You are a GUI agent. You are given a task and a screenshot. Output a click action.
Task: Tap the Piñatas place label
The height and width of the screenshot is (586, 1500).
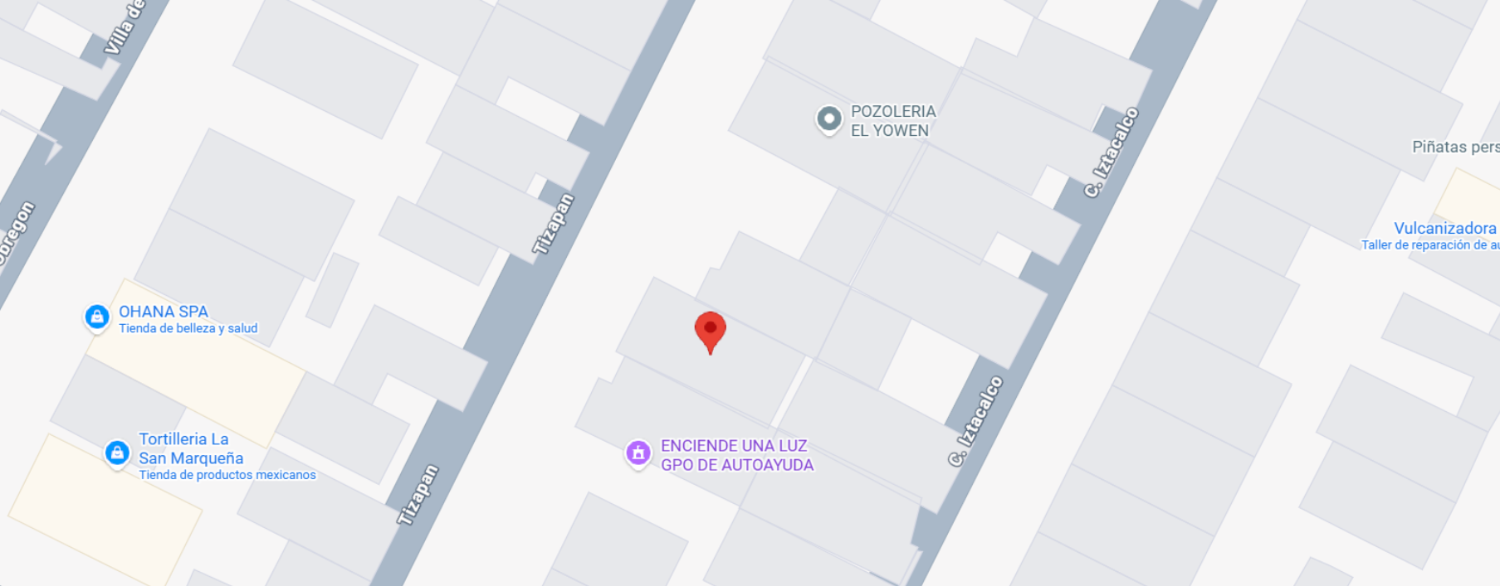(x=1455, y=147)
